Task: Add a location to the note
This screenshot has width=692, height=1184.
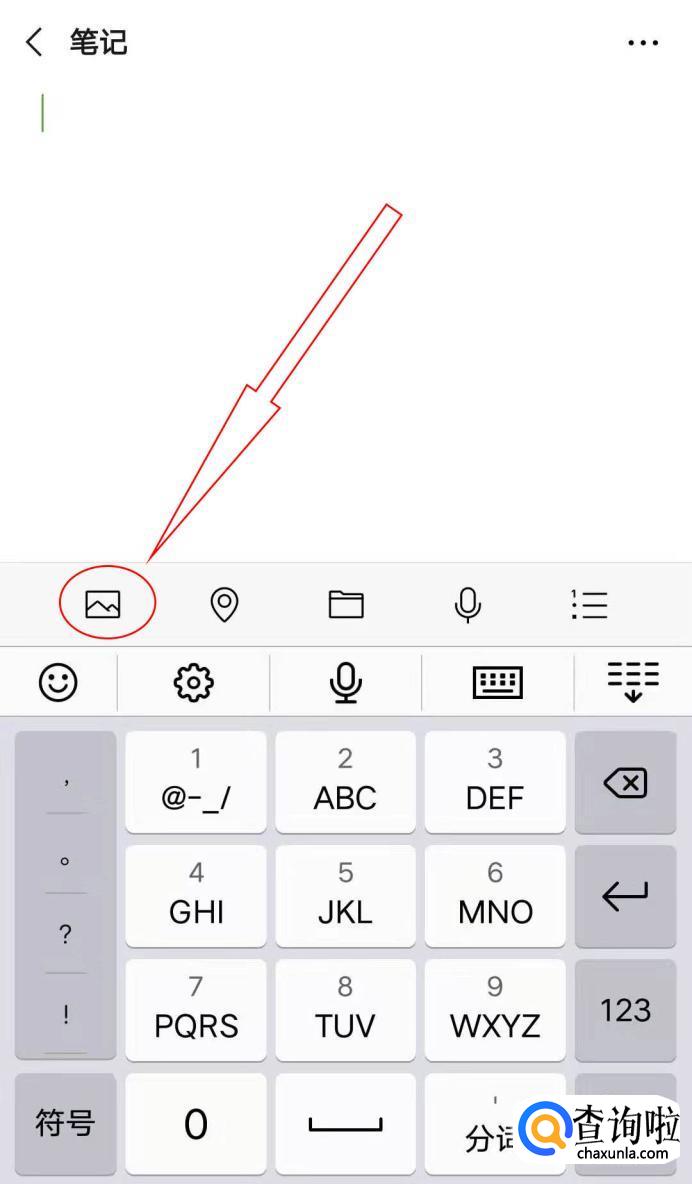Action: tap(224, 604)
